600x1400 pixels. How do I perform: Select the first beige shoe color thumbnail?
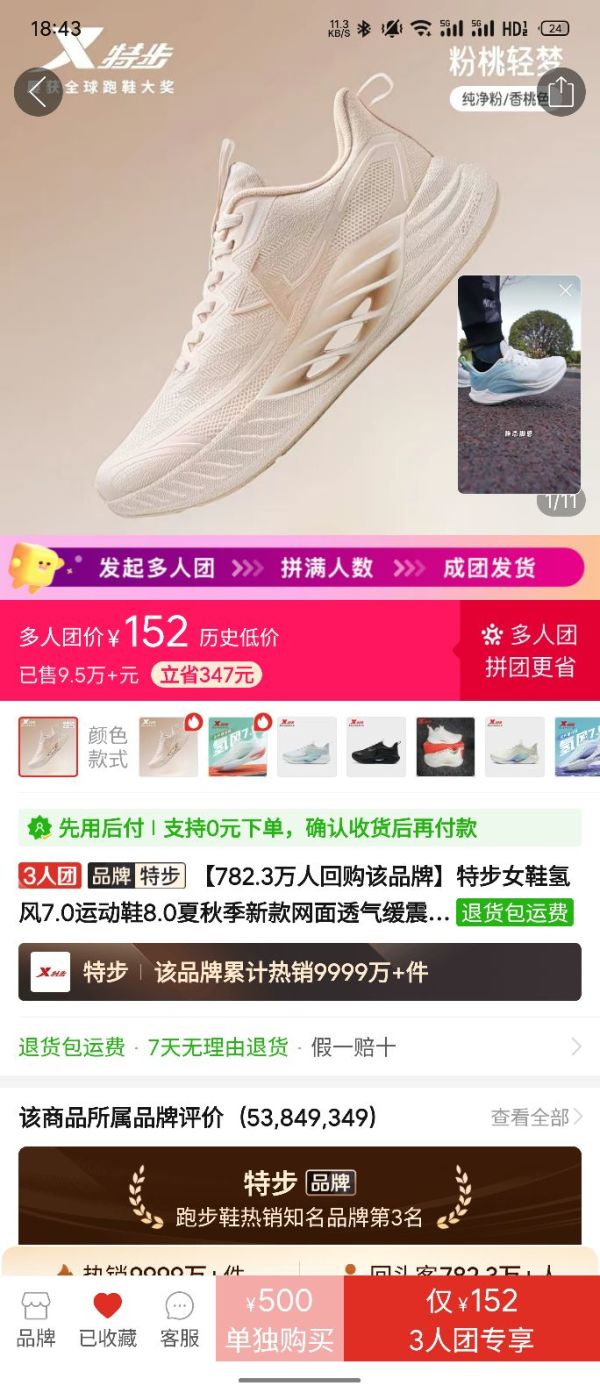click(48, 746)
